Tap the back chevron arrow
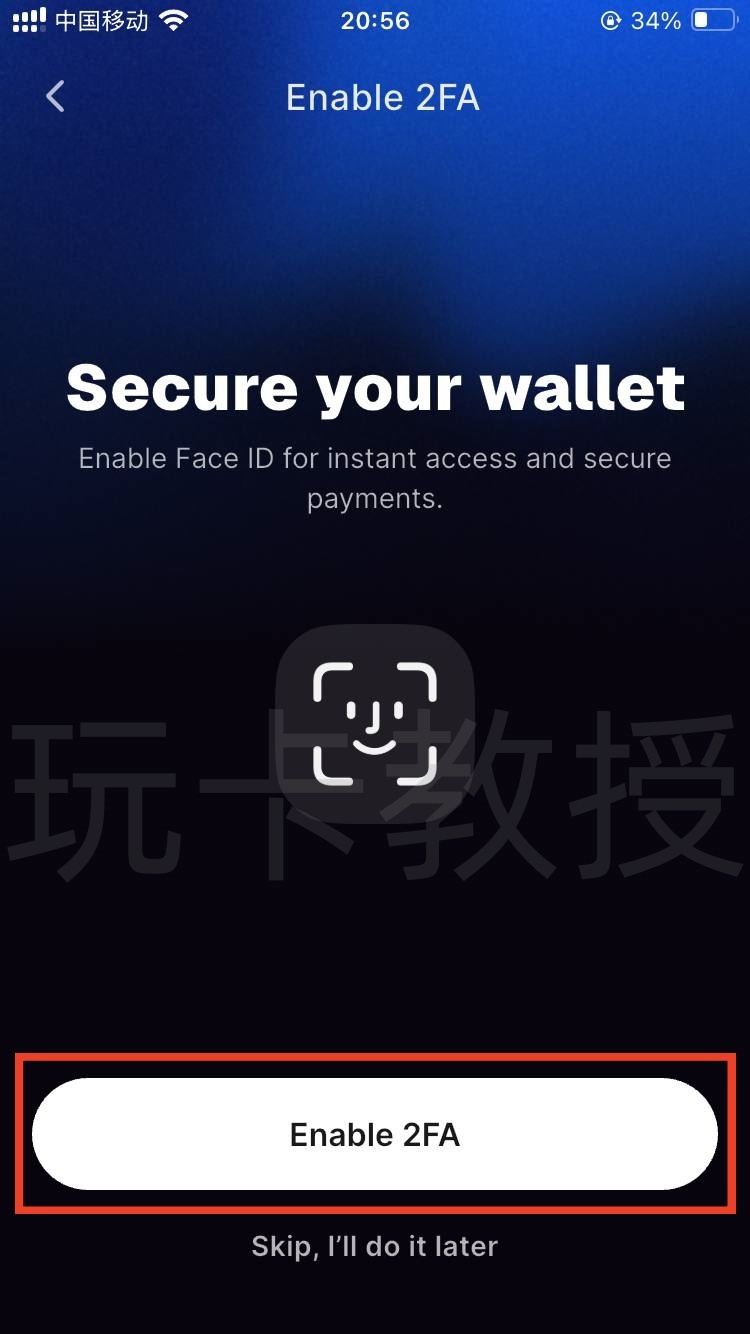The image size is (750, 1334). click(55, 97)
